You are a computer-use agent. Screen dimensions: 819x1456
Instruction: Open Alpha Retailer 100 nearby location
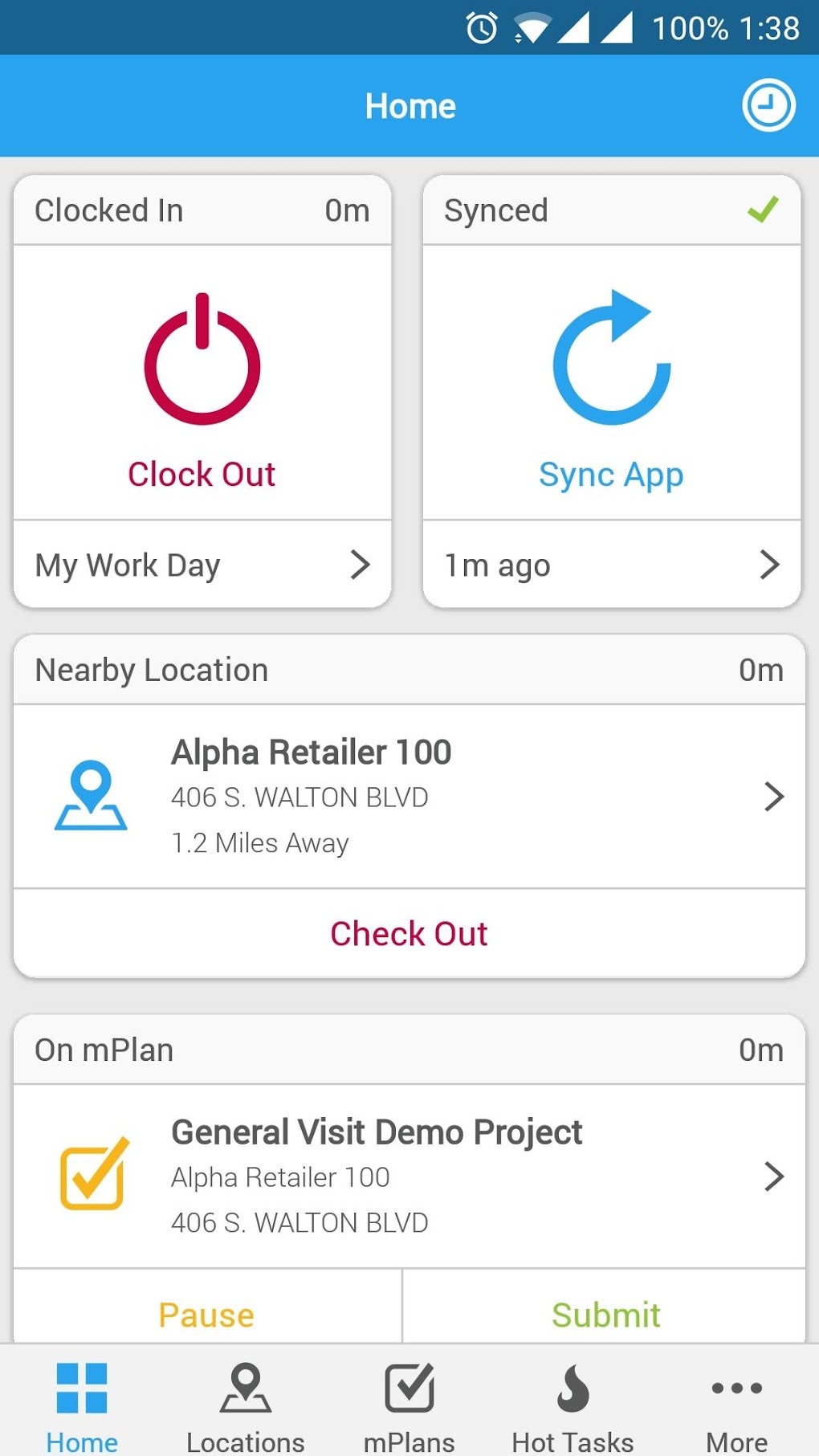click(409, 796)
